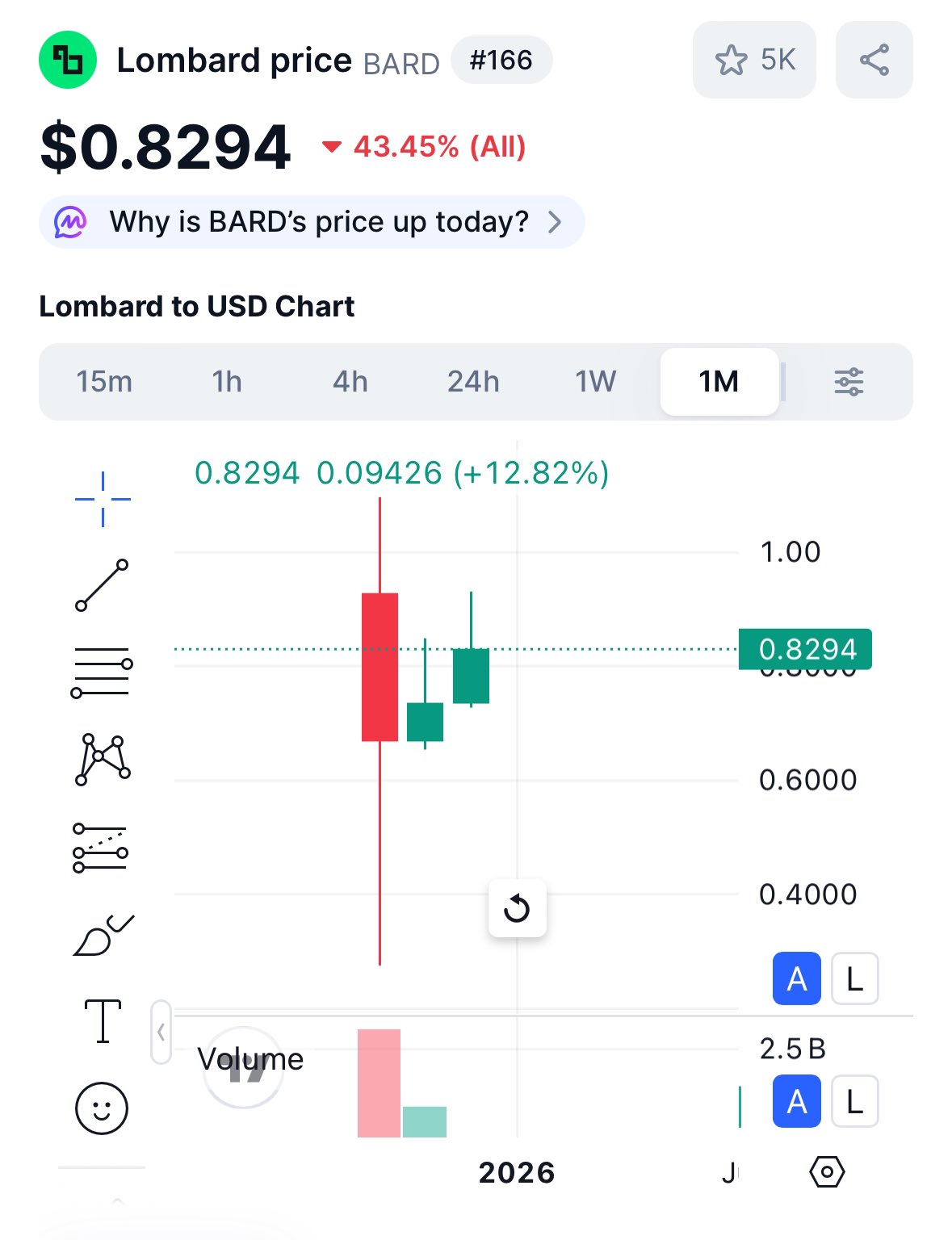Select the crosshair cursor tool
952x1240 pixels.
(103, 499)
